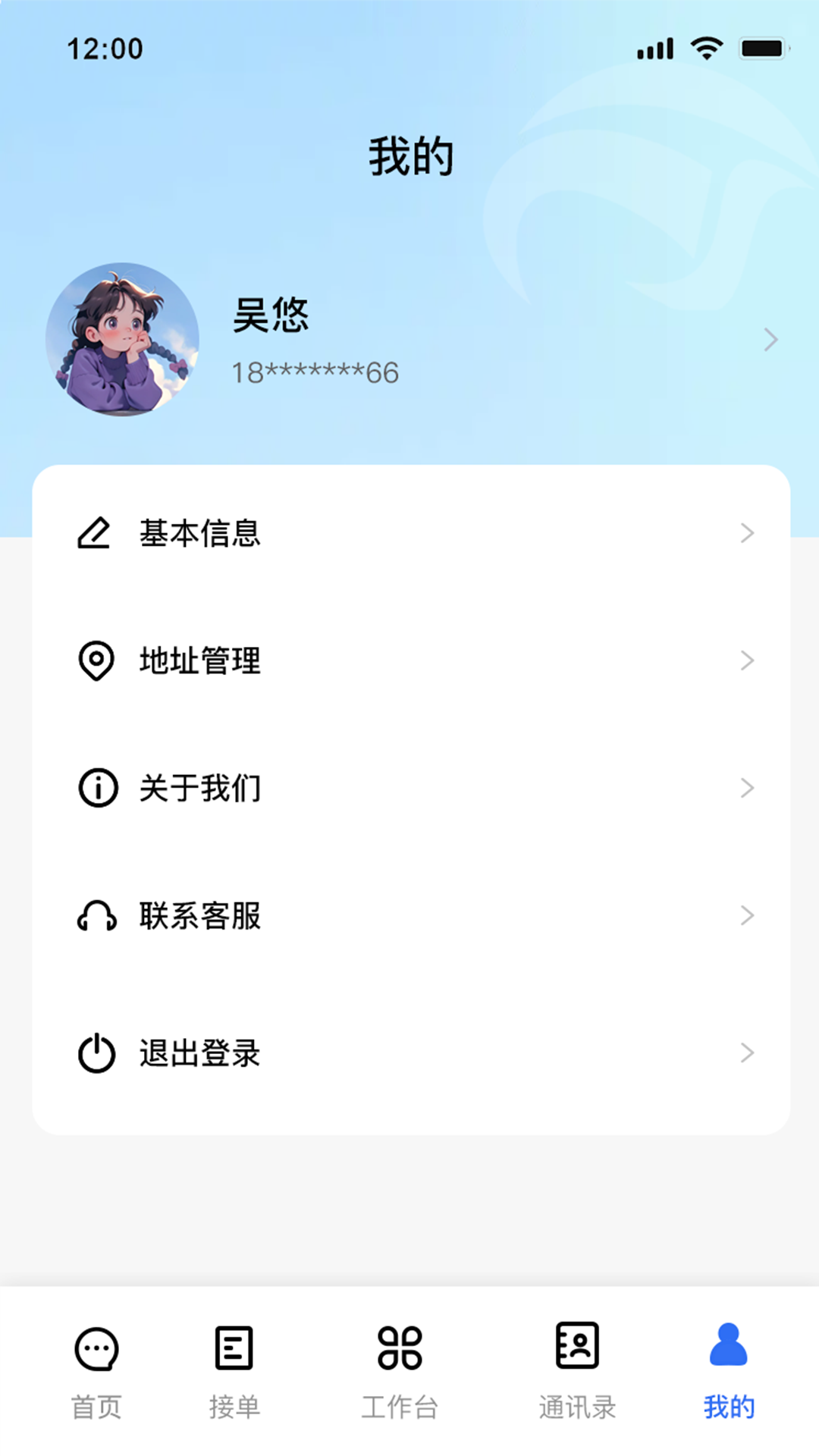Expand 地址管理 with its arrow
Screen dimensions: 819x1456
pyautogui.click(x=747, y=661)
